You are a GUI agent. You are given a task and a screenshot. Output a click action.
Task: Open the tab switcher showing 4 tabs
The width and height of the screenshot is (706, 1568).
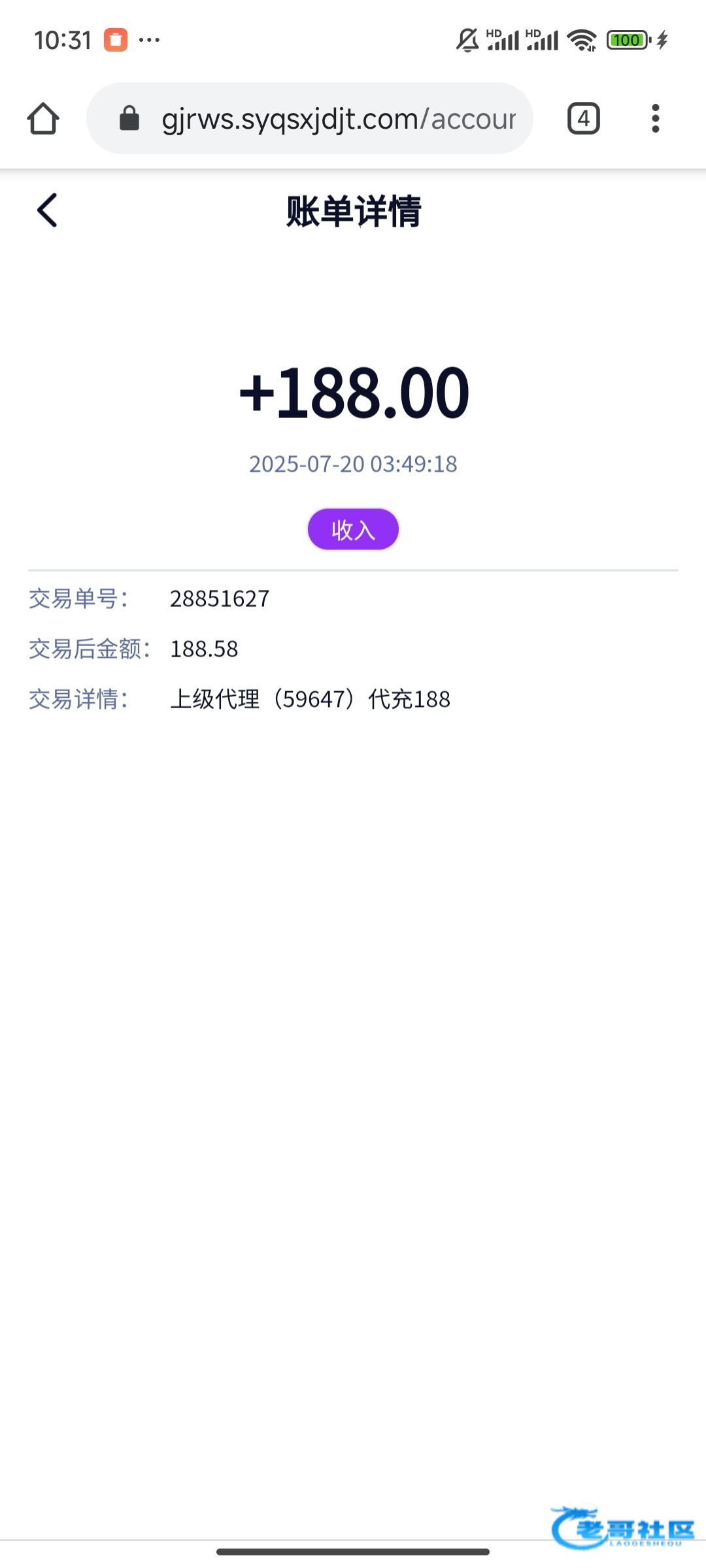(x=583, y=119)
